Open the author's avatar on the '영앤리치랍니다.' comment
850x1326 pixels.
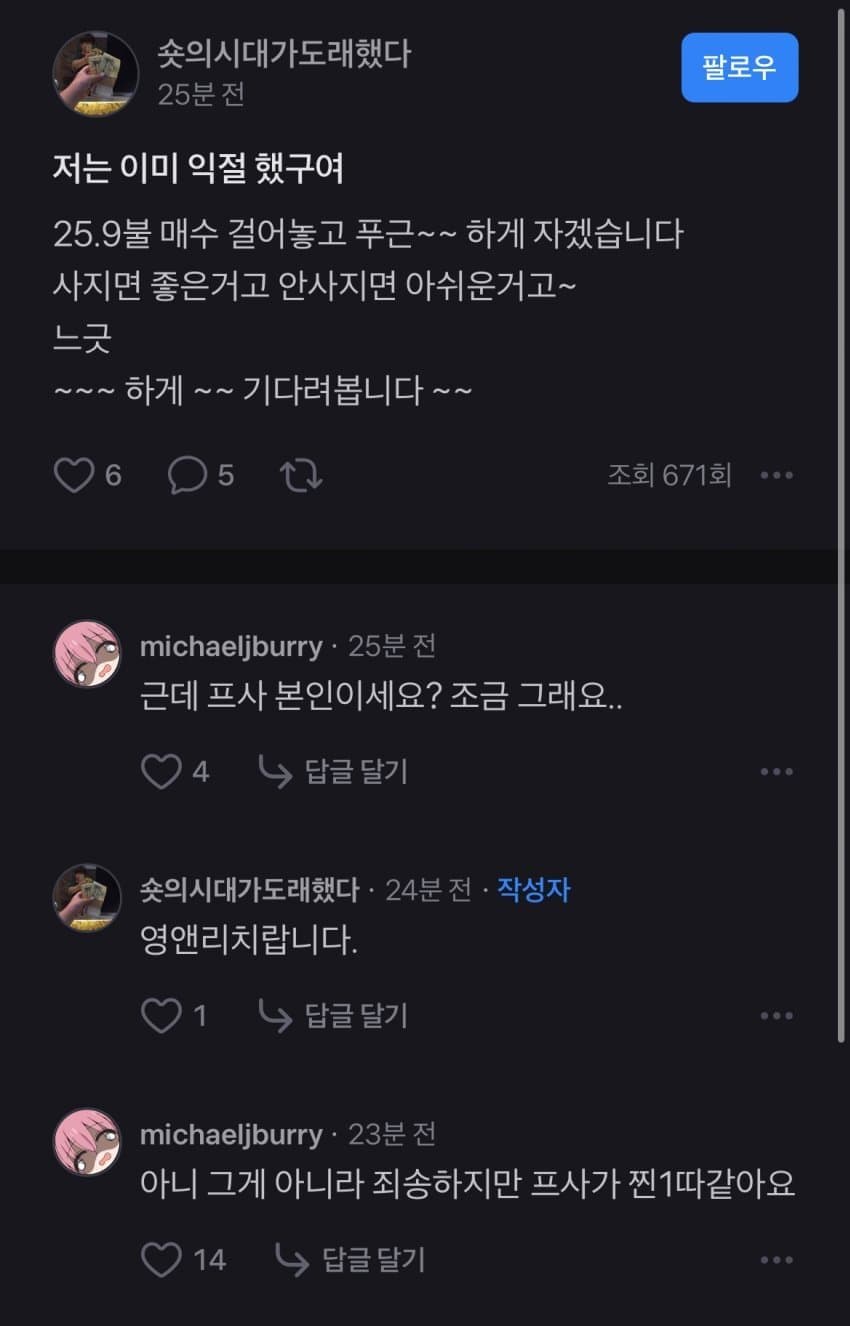pos(87,898)
